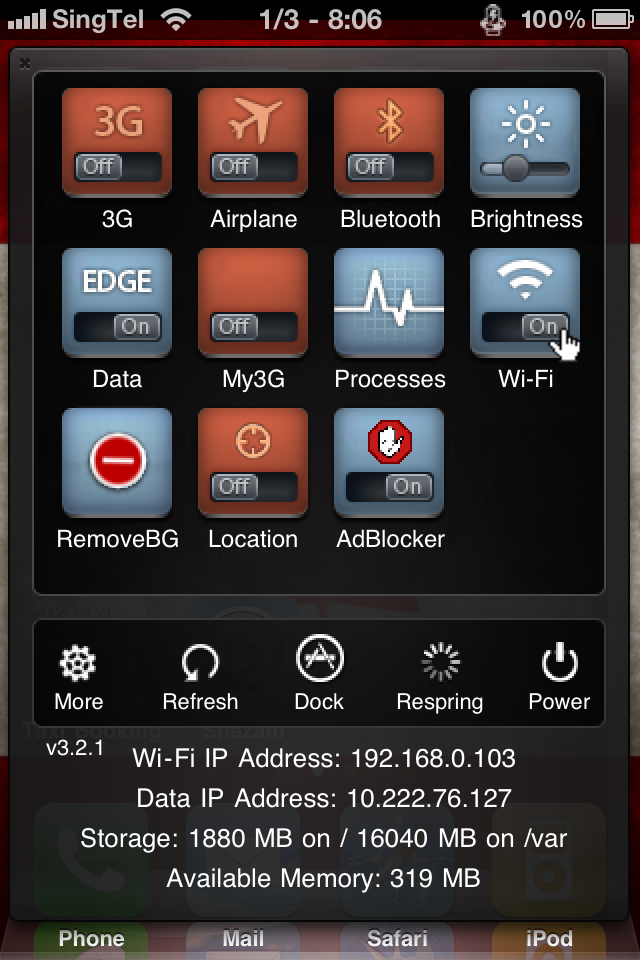Open the Power options
The image size is (640, 960).
pos(559,676)
